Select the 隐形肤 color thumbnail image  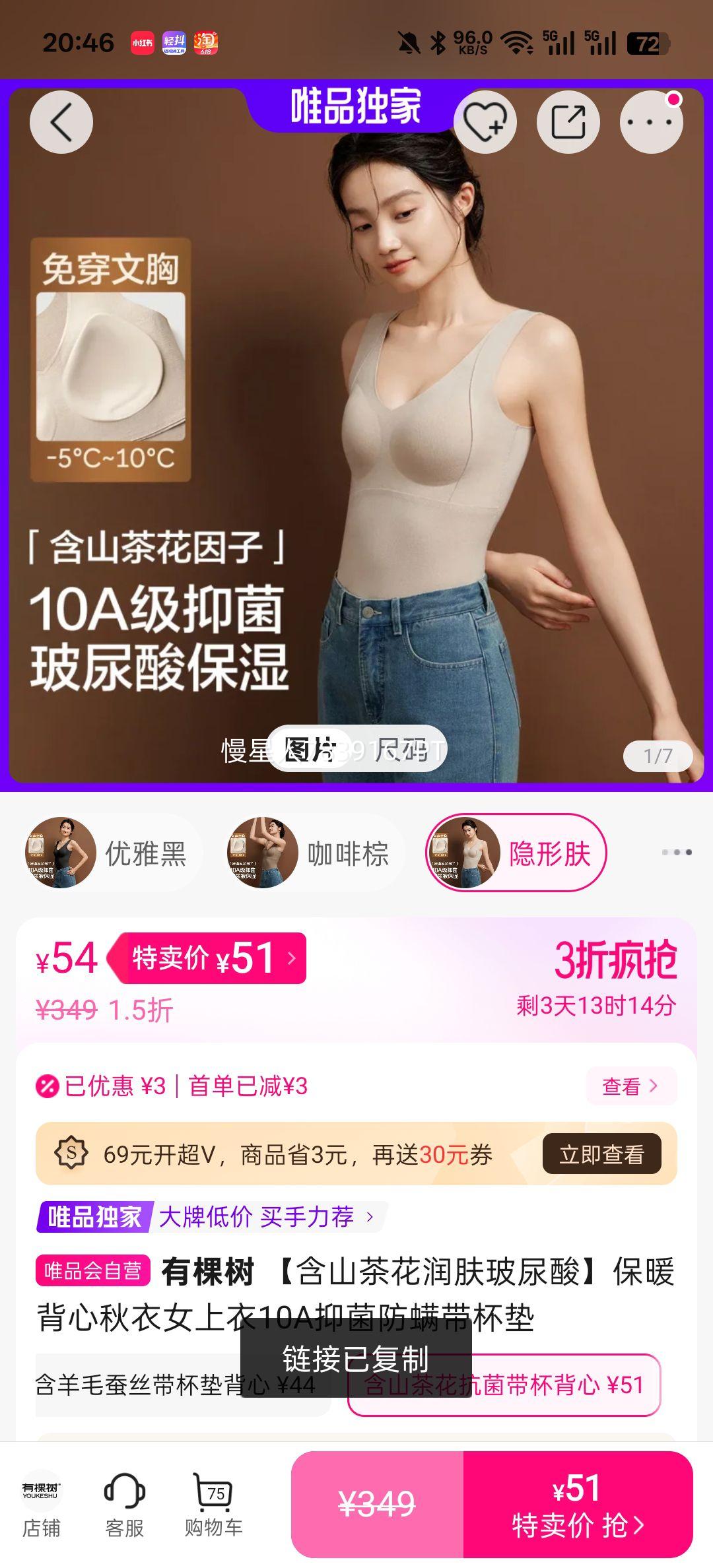pyautogui.click(x=470, y=853)
